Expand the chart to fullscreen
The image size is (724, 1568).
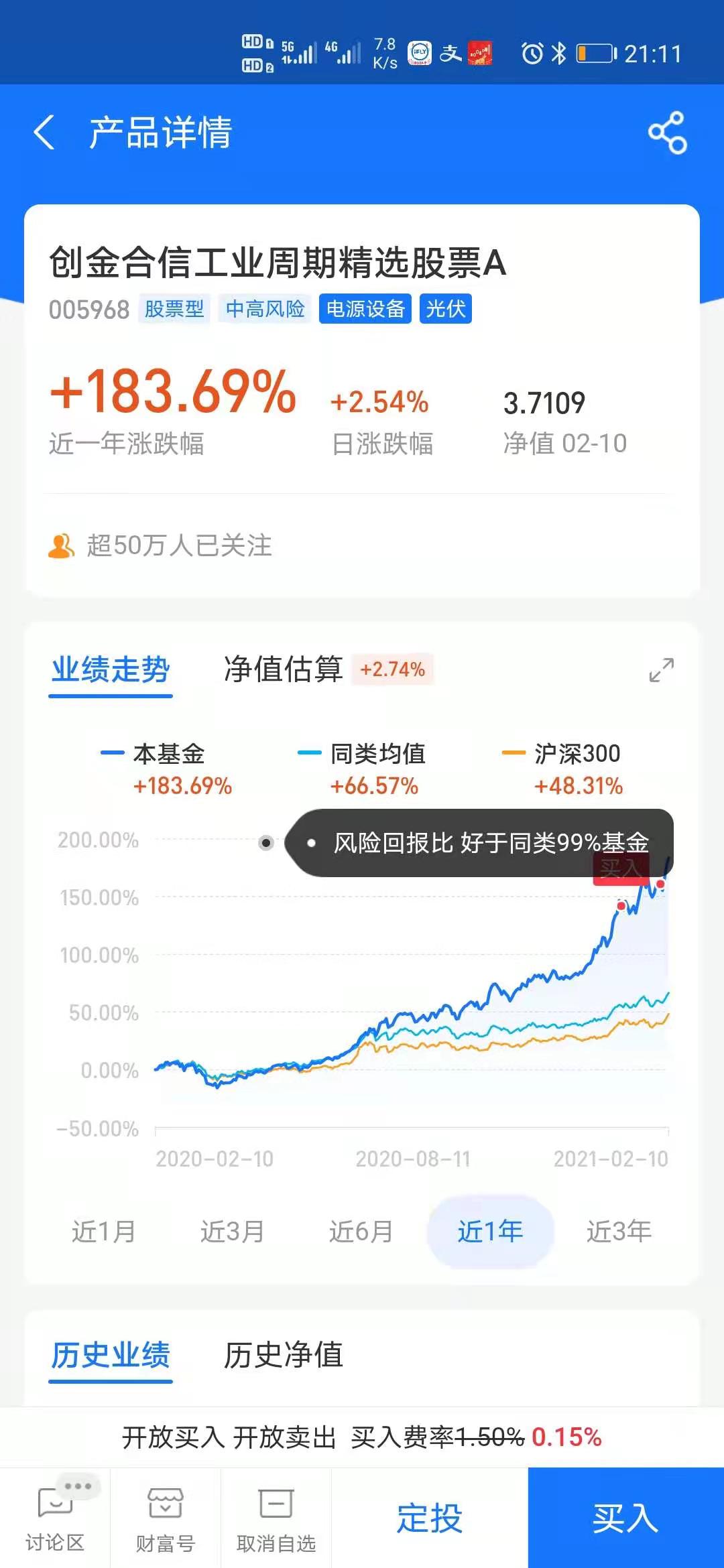tap(661, 669)
